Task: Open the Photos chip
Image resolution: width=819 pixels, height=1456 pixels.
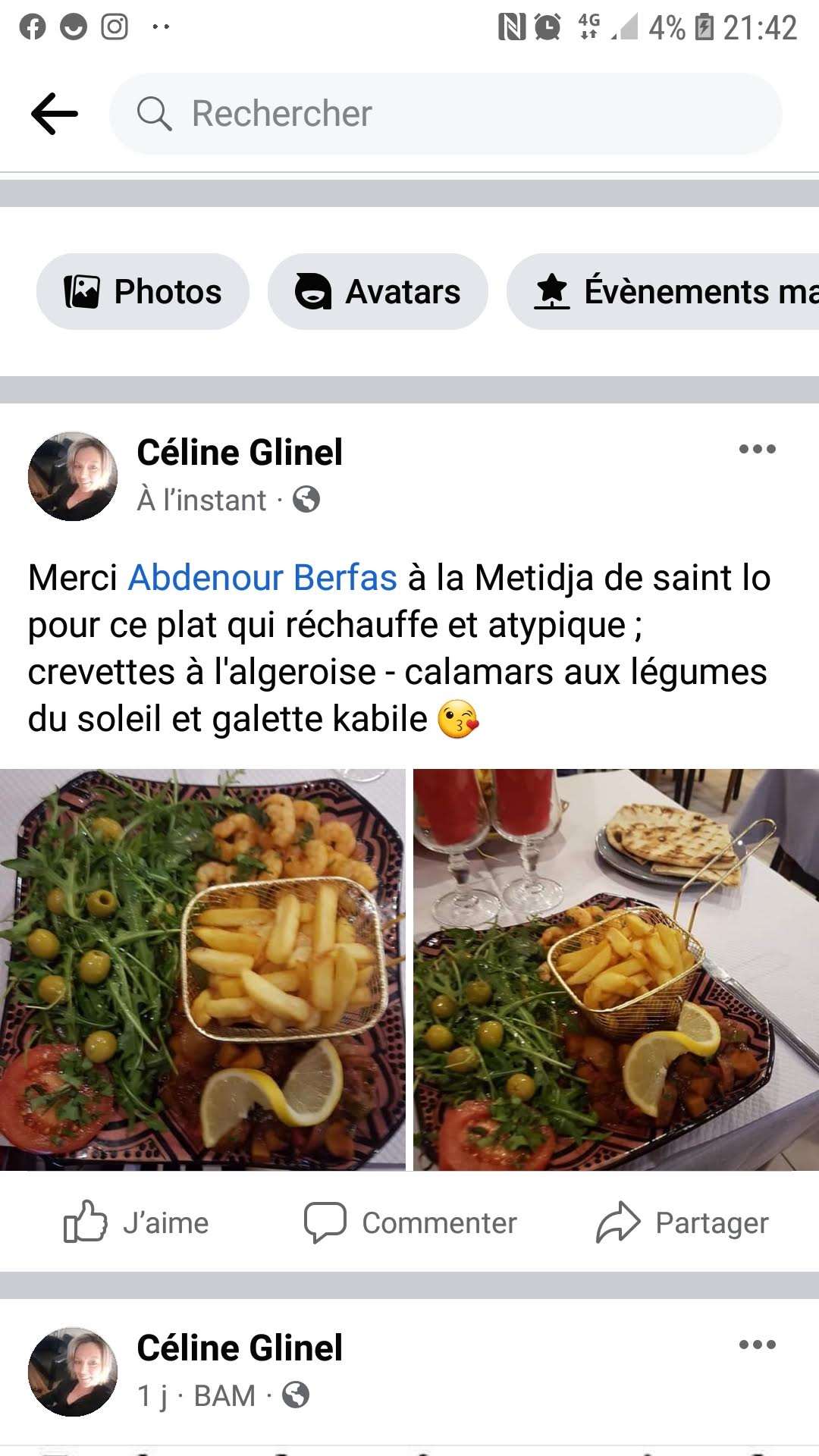Action: pos(143,292)
